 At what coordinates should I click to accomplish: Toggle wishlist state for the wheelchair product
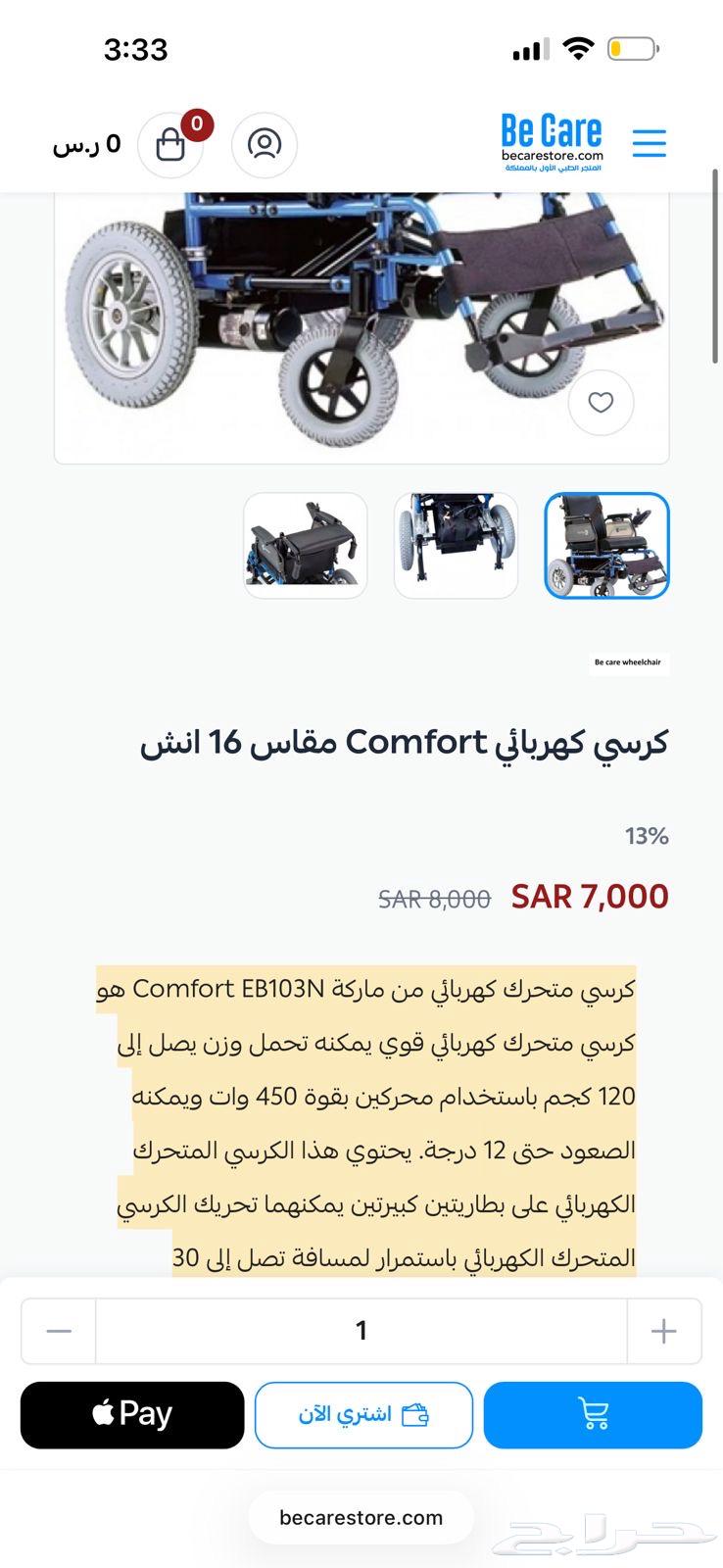(x=601, y=403)
